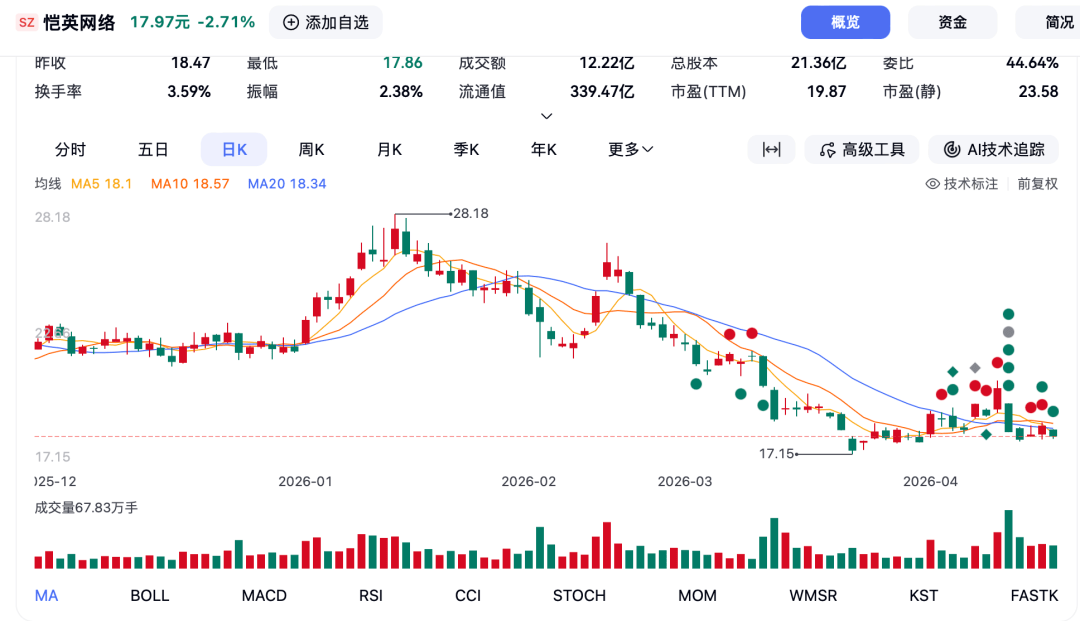Open AI技术追踪
The width and height of the screenshot is (1080, 621).
click(993, 149)
